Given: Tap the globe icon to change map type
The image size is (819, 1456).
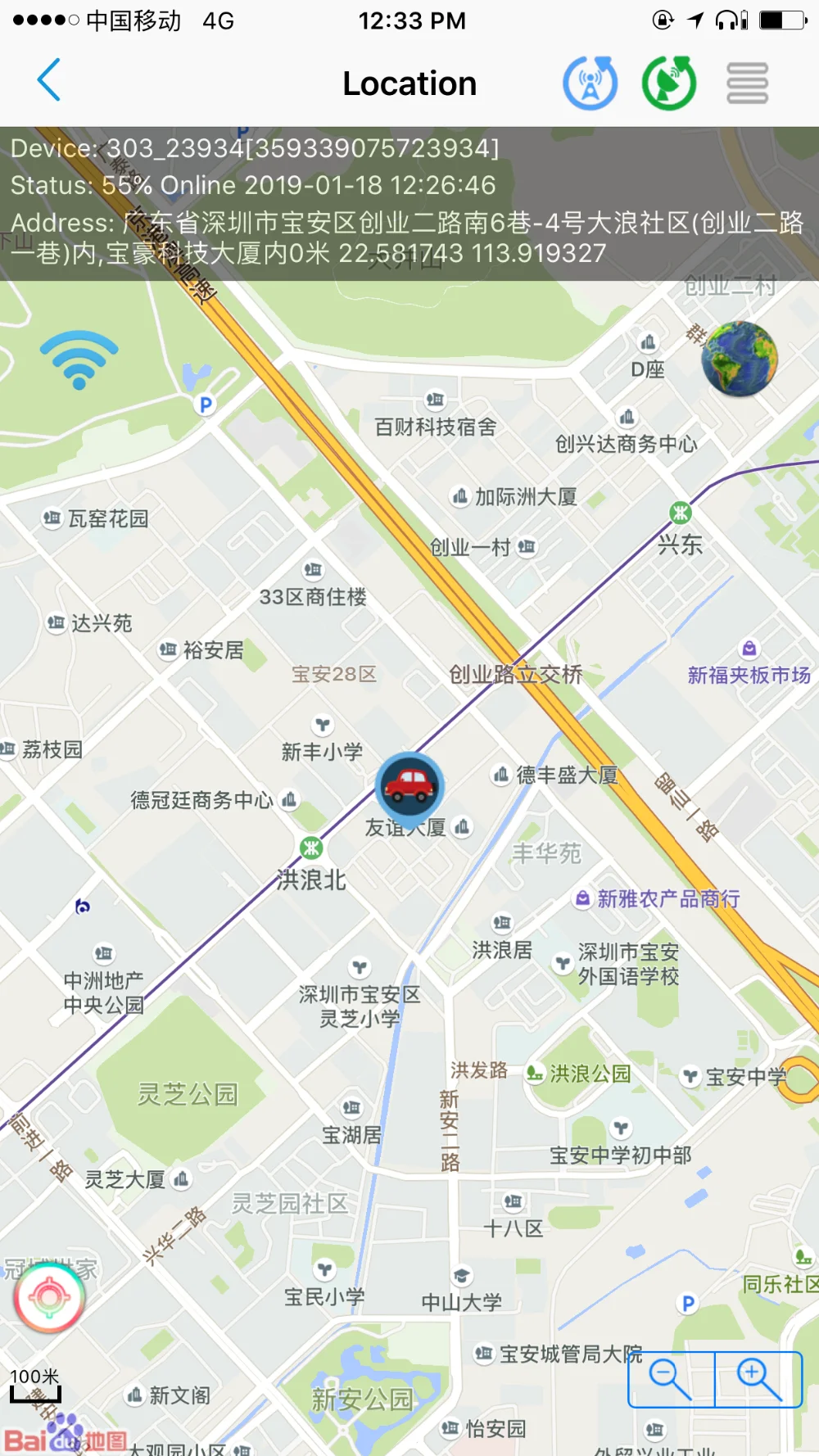Looking at the screenshot, I should (x=740, y=359).
